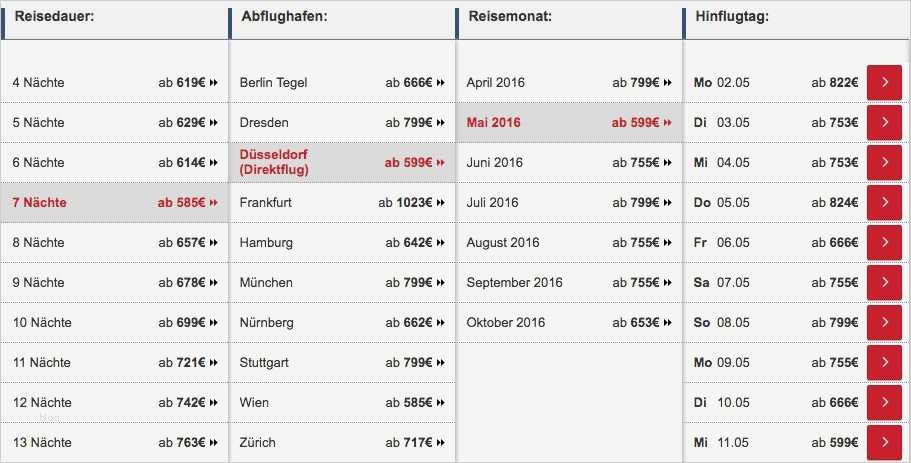911x463 pixels.
Task: Select red arrow next to So 08.05
Action: coord(884,322)
